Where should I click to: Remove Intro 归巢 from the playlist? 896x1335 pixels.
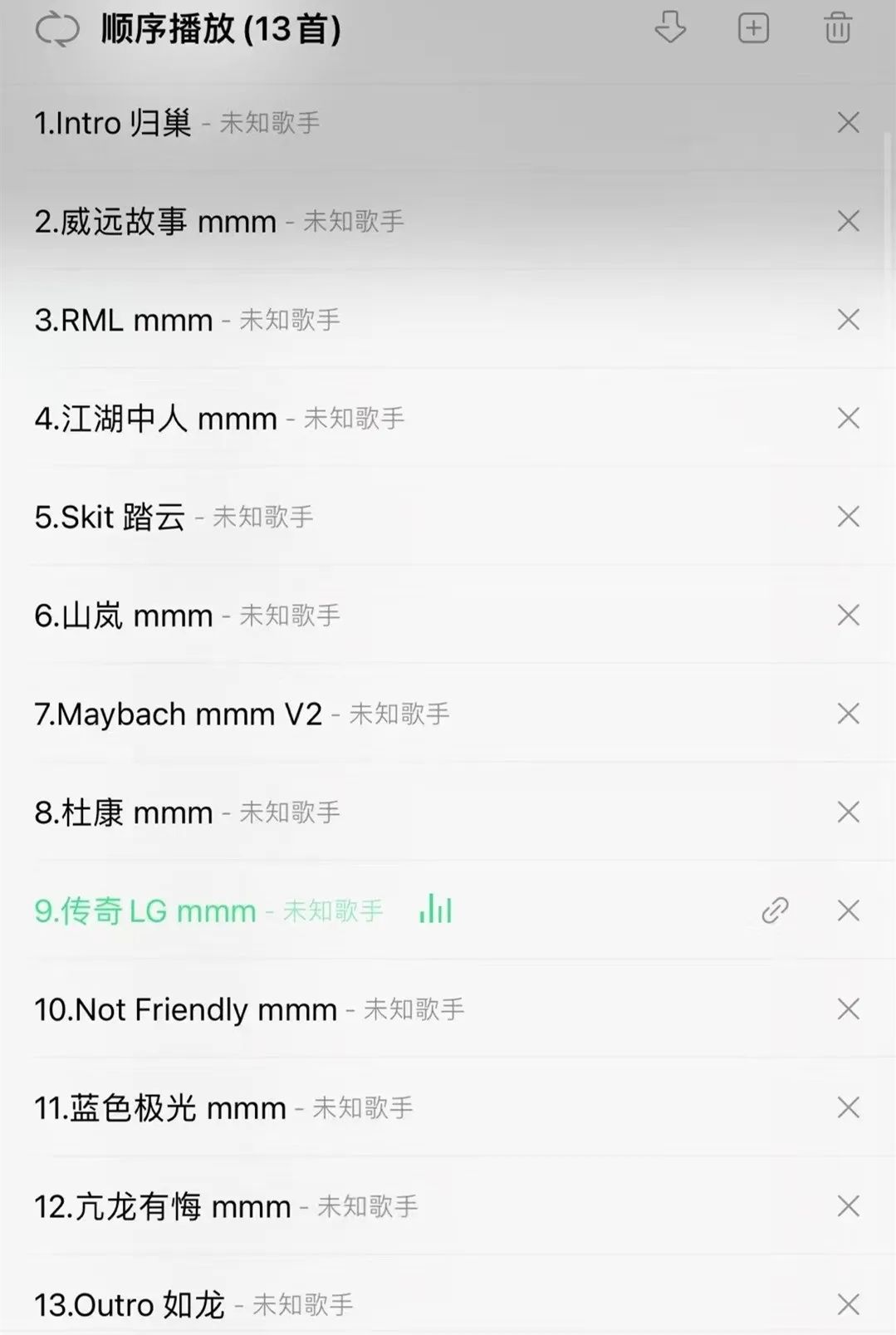[848, 123]
